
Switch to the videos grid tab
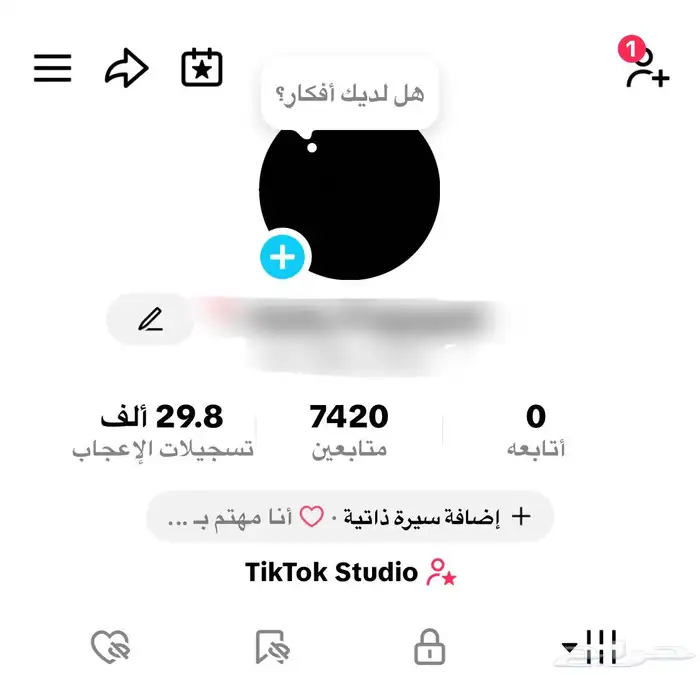592,647
